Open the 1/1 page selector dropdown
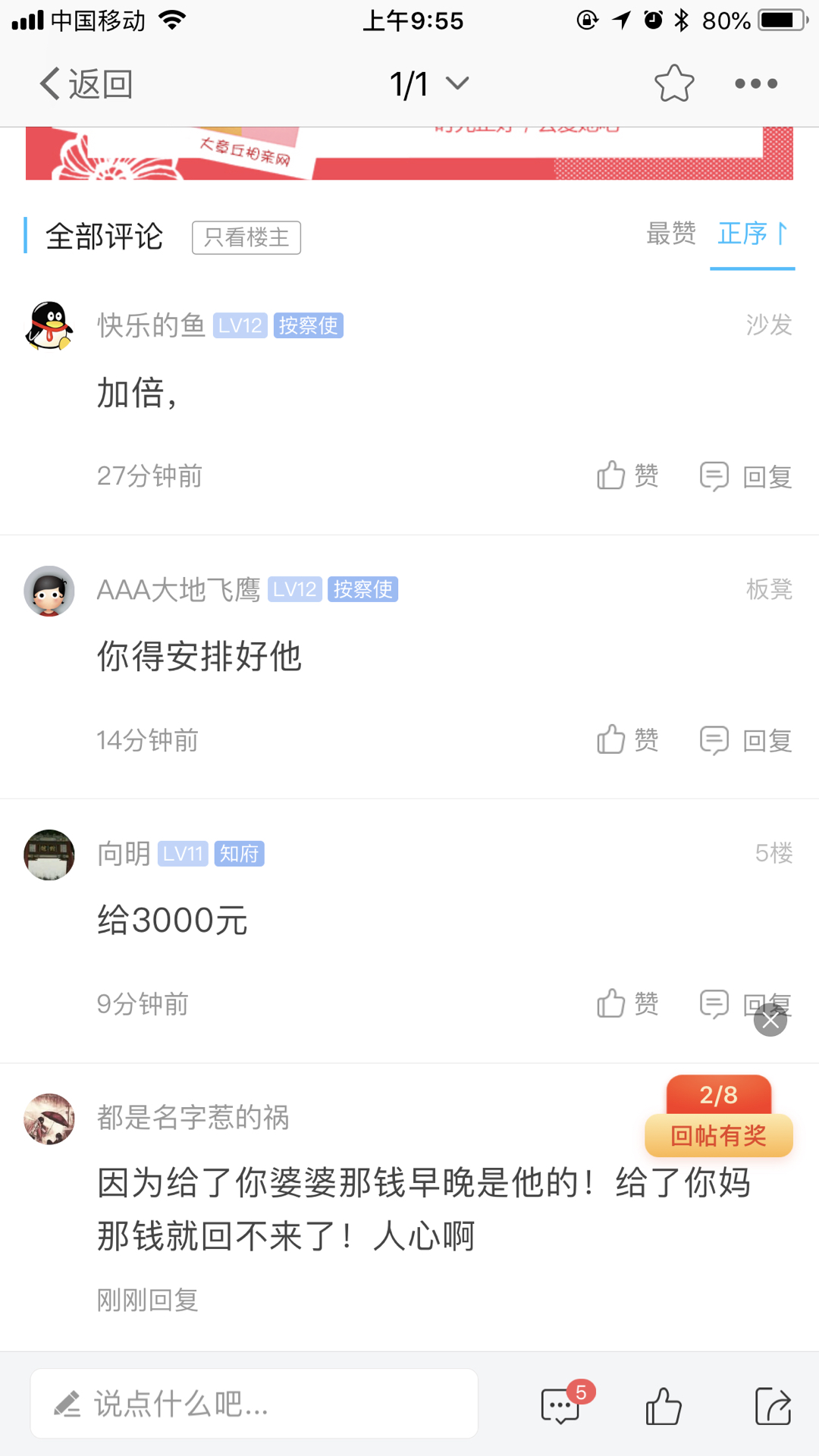The image size is (819, 1456). coord(429,83)
